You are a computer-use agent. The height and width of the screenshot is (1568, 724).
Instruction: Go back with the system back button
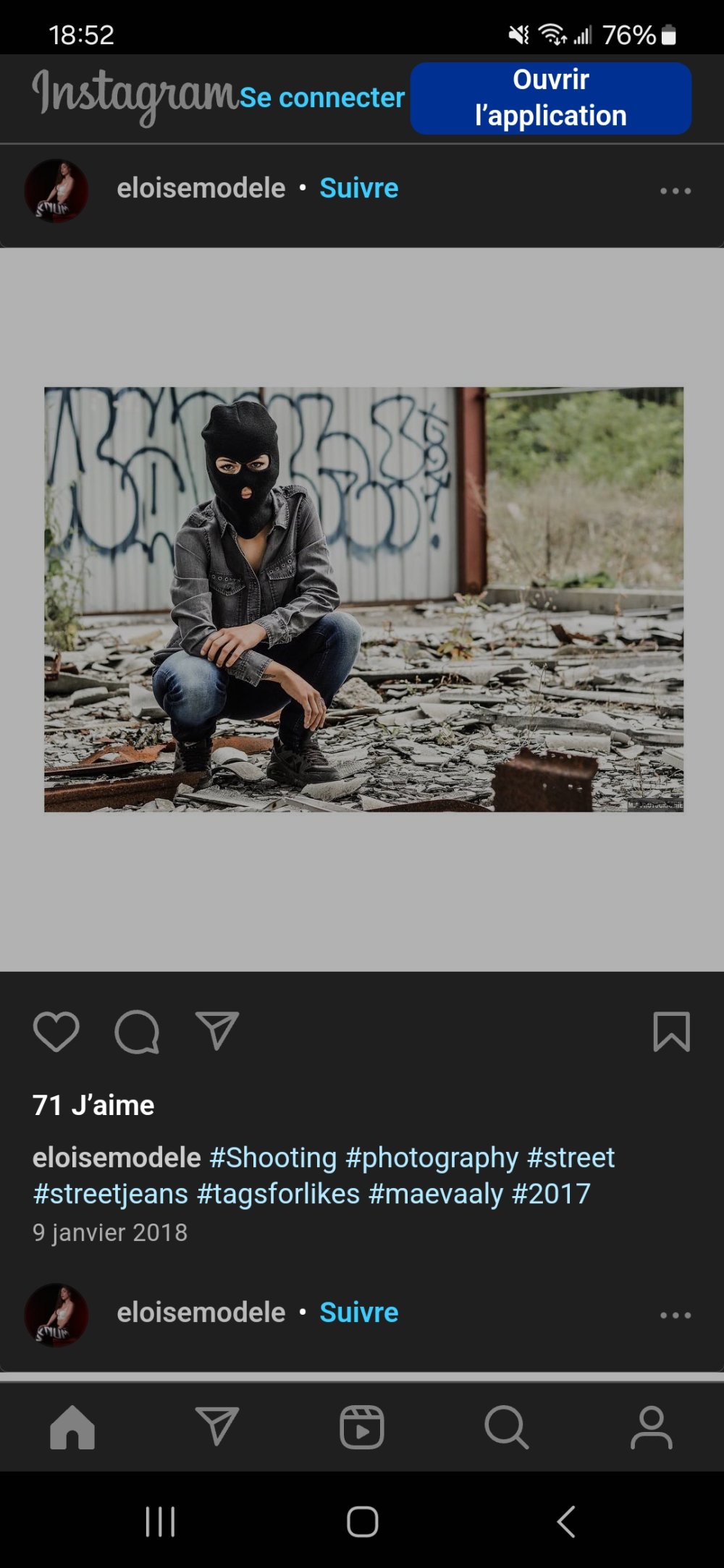tap(566, 1522)
